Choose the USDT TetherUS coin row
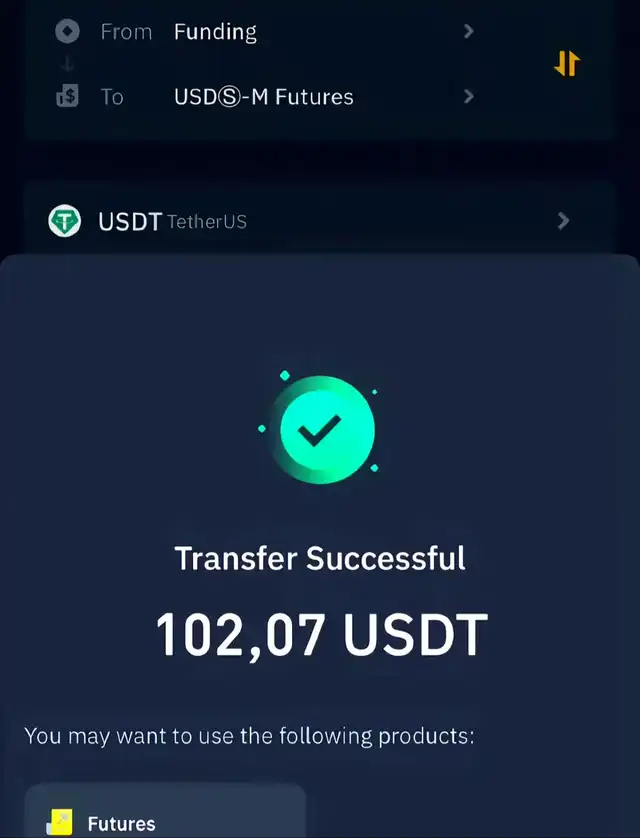This screenshot has height=838, width=640. (310, 221)
